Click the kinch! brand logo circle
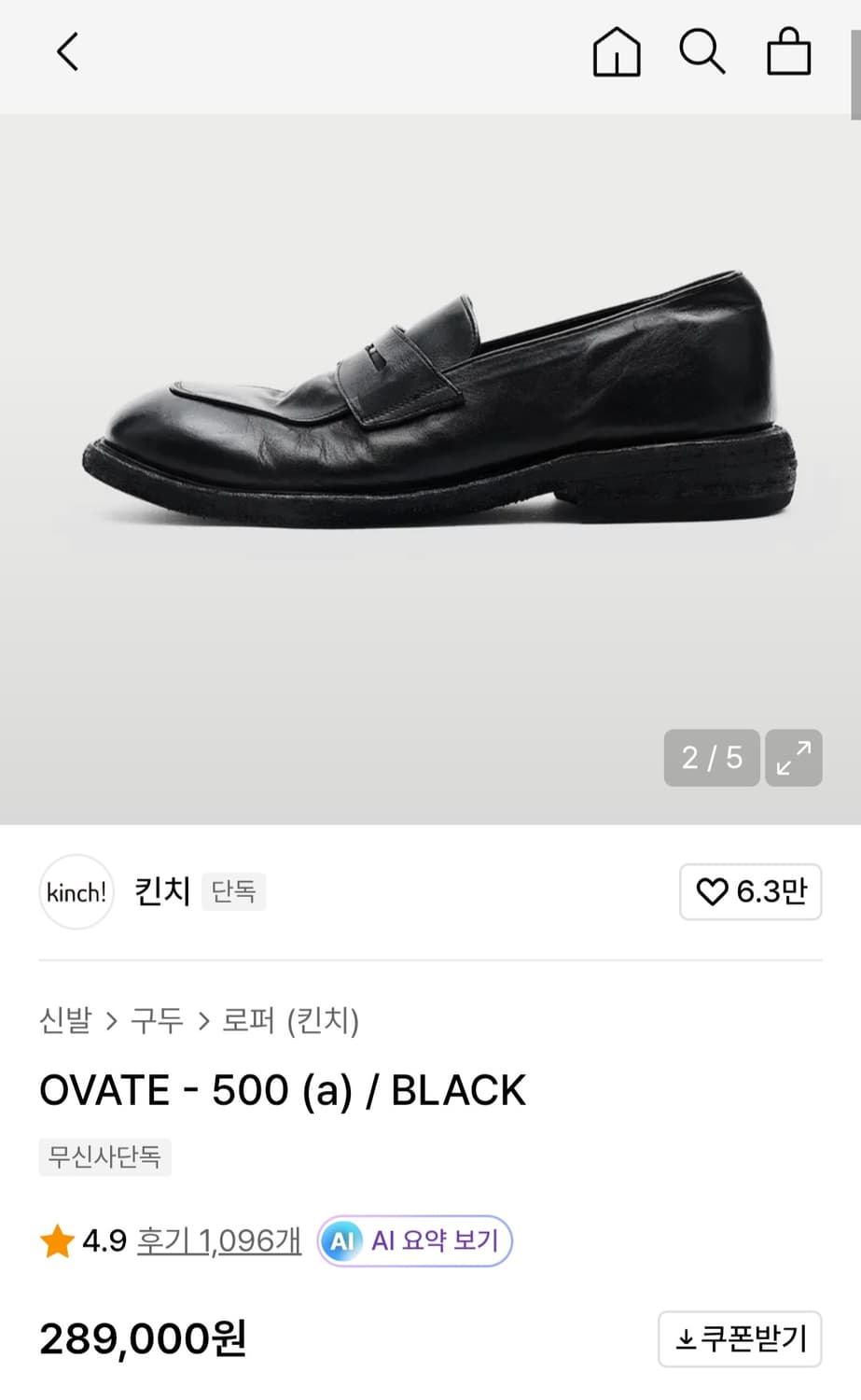Image resolution: width=861 pixels, height=1400 pixels. 76,892
